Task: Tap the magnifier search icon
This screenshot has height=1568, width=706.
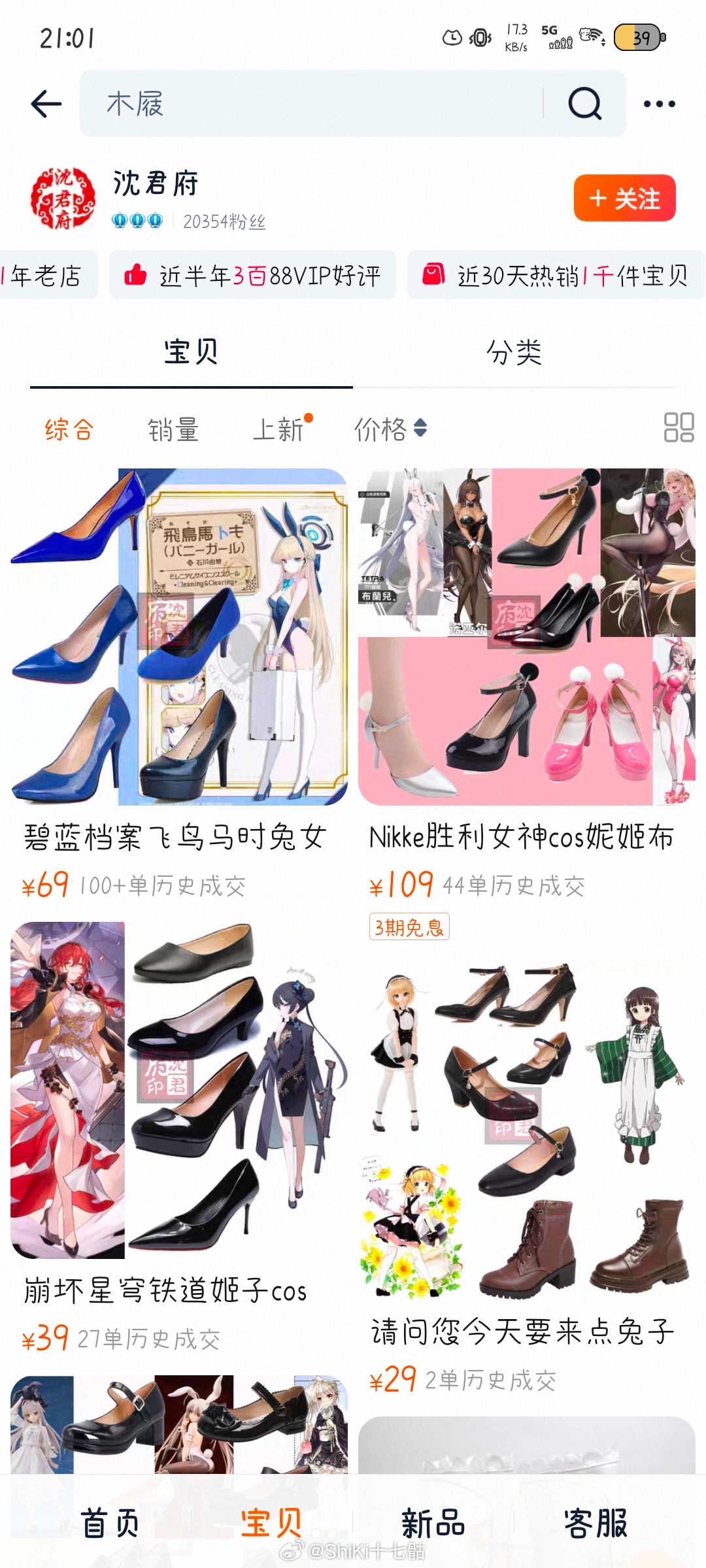Action: coord(584,104)
